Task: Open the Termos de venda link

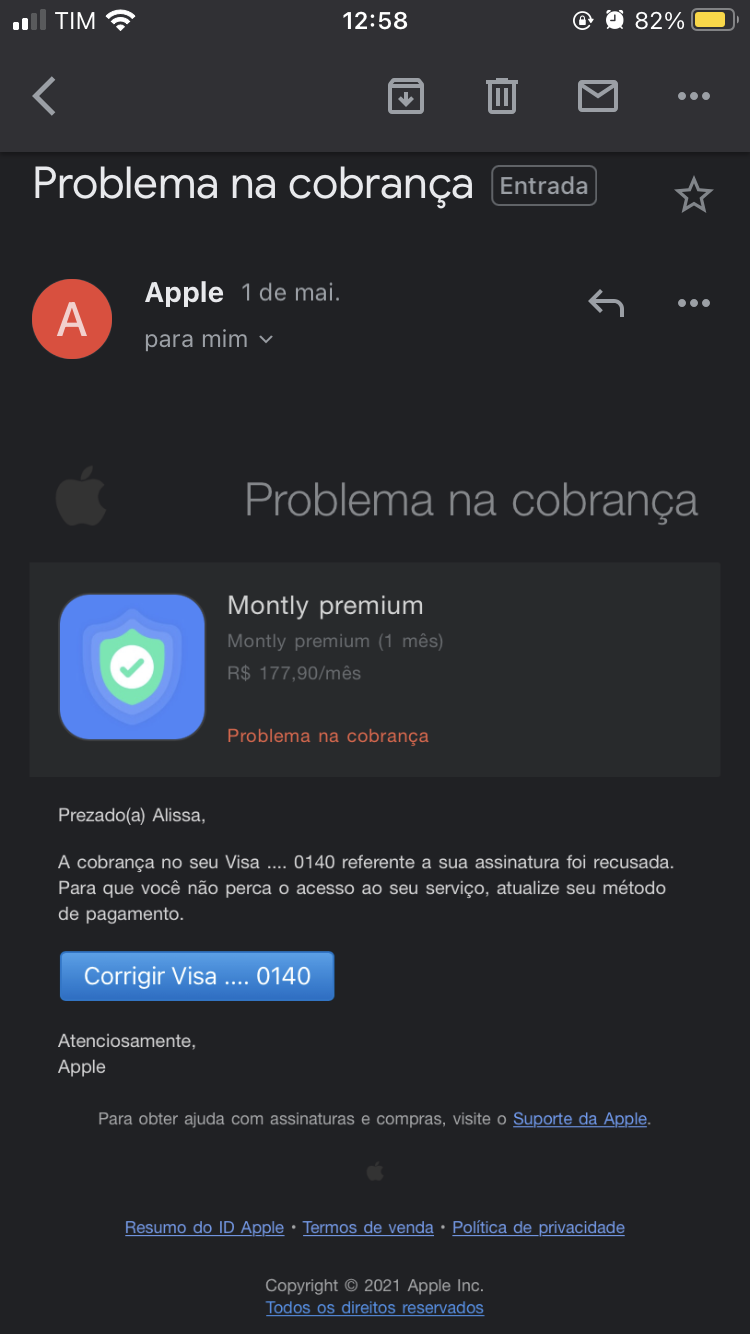Action: point(368,1227)
